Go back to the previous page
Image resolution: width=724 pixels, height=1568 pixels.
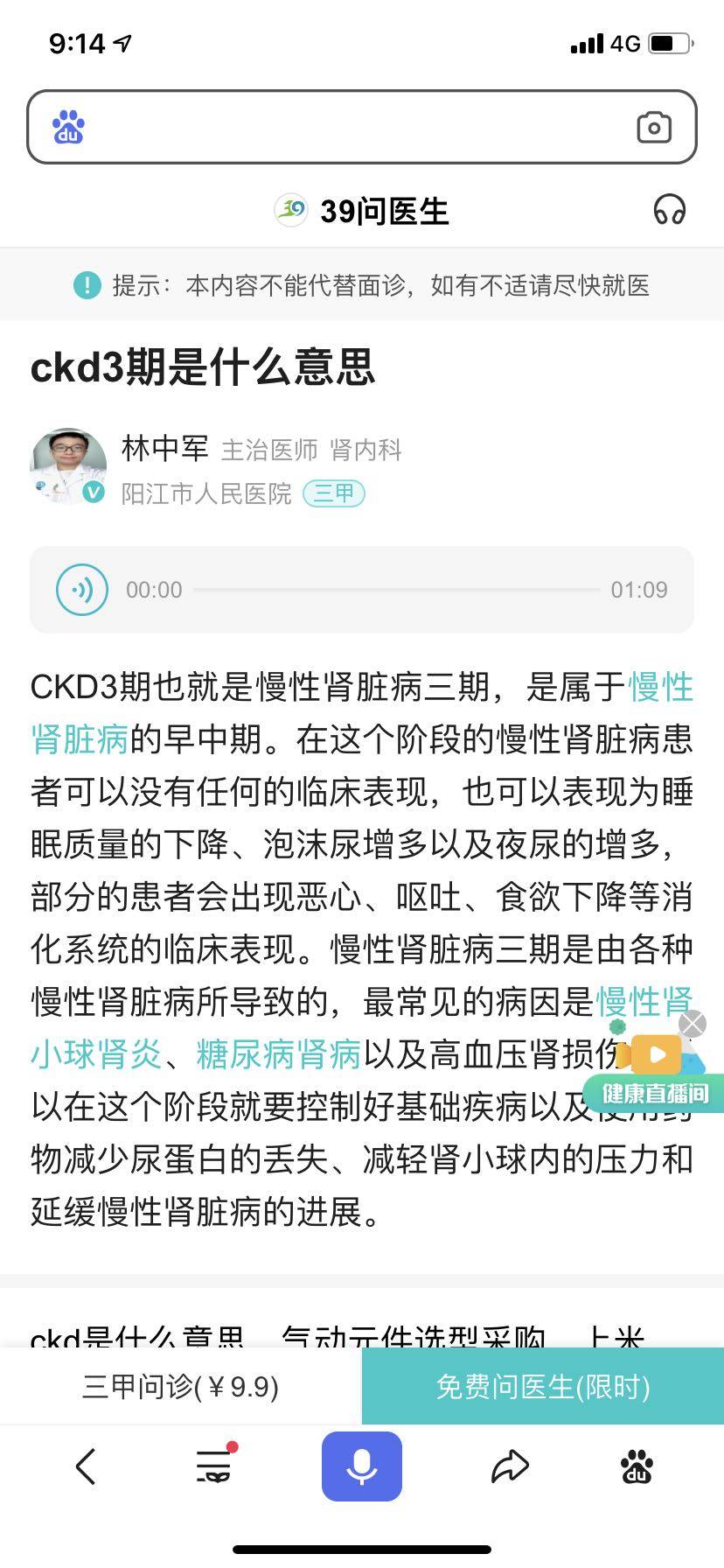point(85,1466)
